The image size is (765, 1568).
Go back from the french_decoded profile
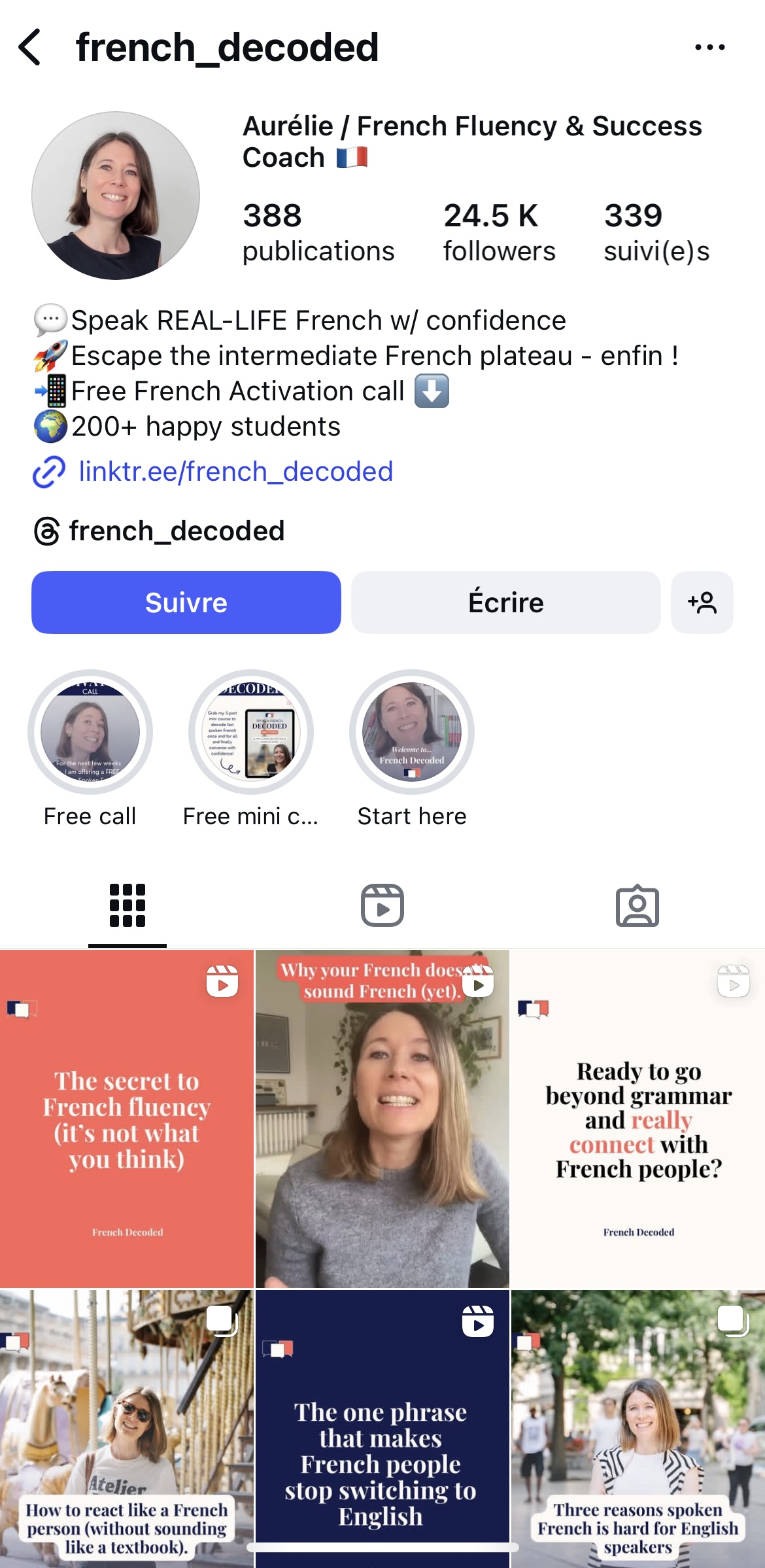[30, 47]
